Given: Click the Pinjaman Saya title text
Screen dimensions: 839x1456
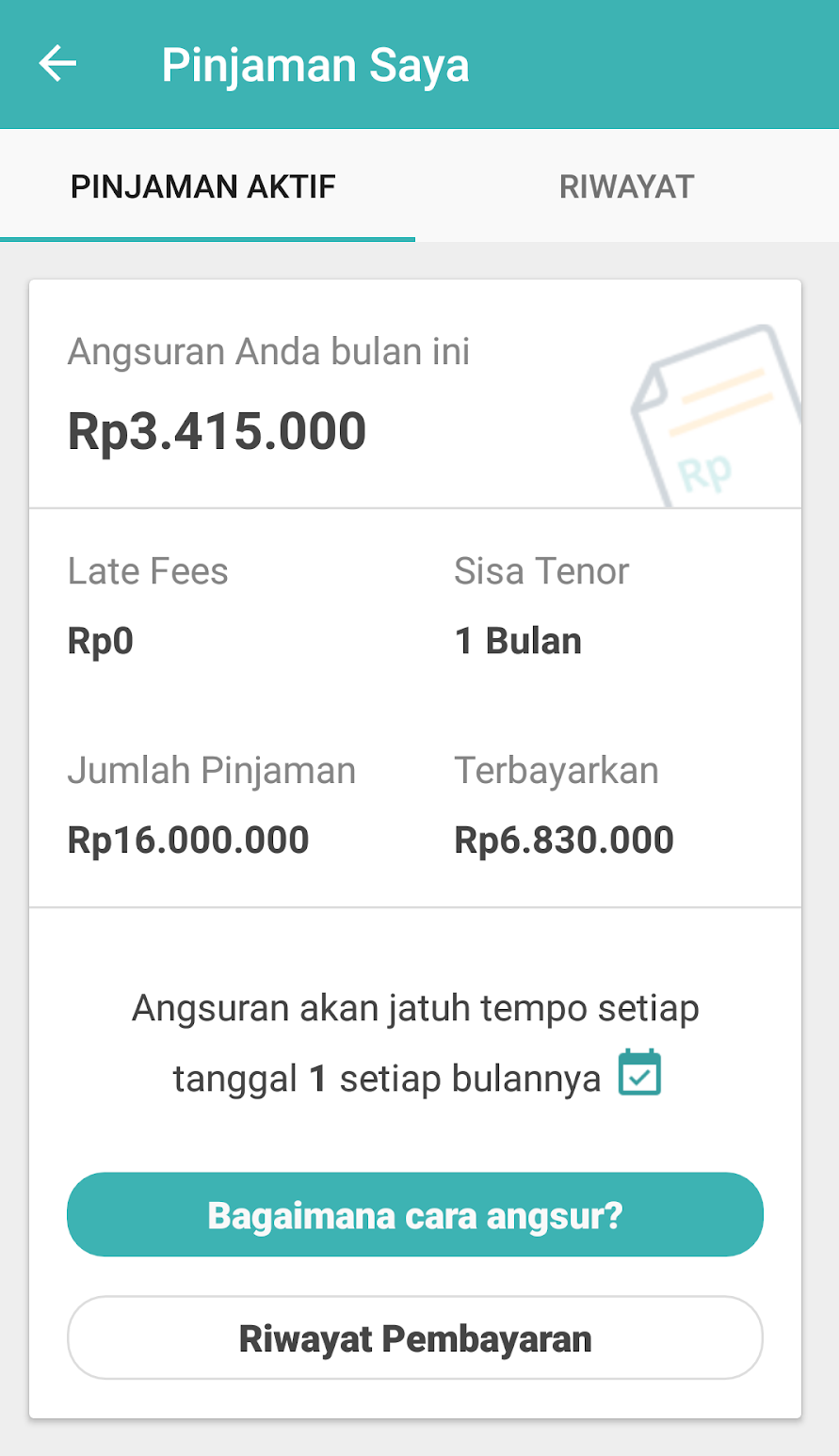Looking at the screenshot, I should [315, 63].
